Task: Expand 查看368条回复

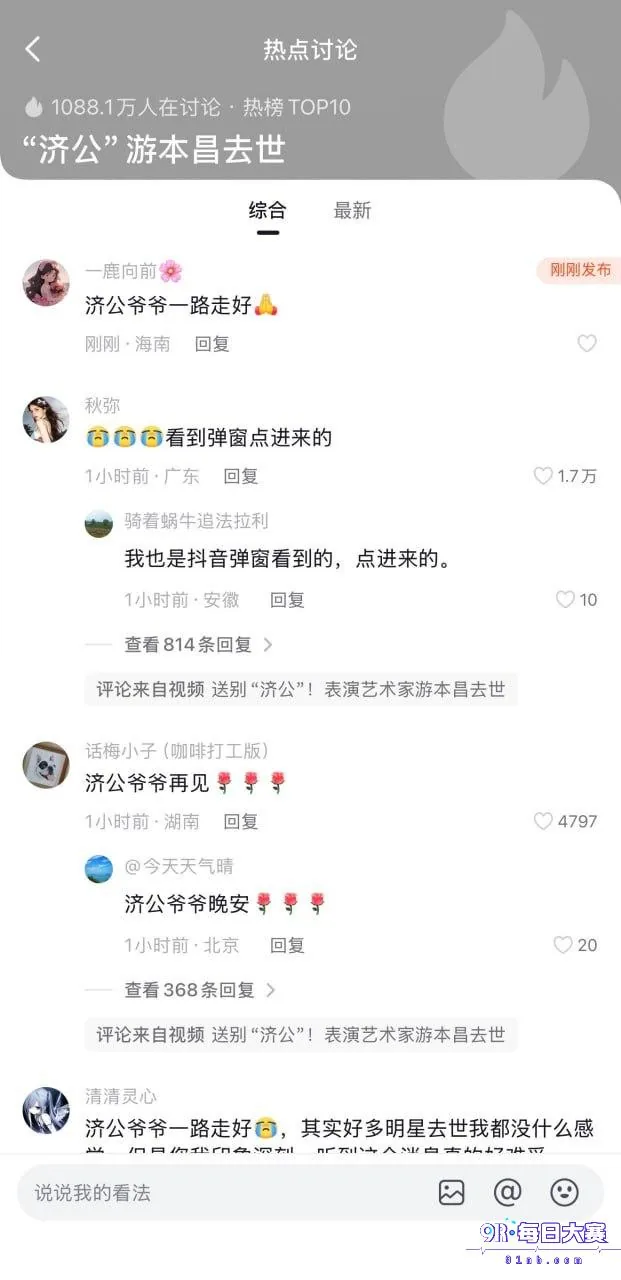Action: (x=199, y=990)
